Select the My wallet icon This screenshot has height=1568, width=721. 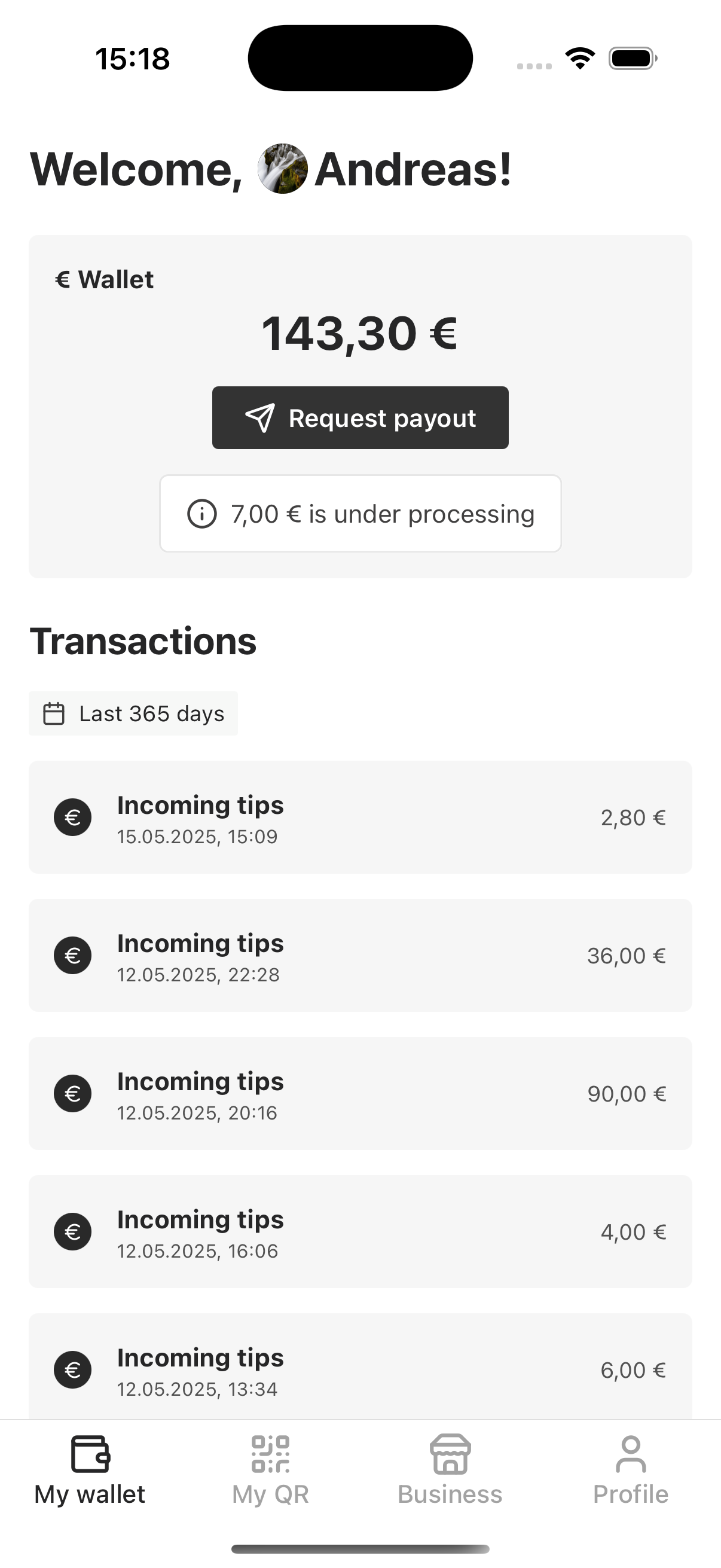[90, 1455]
